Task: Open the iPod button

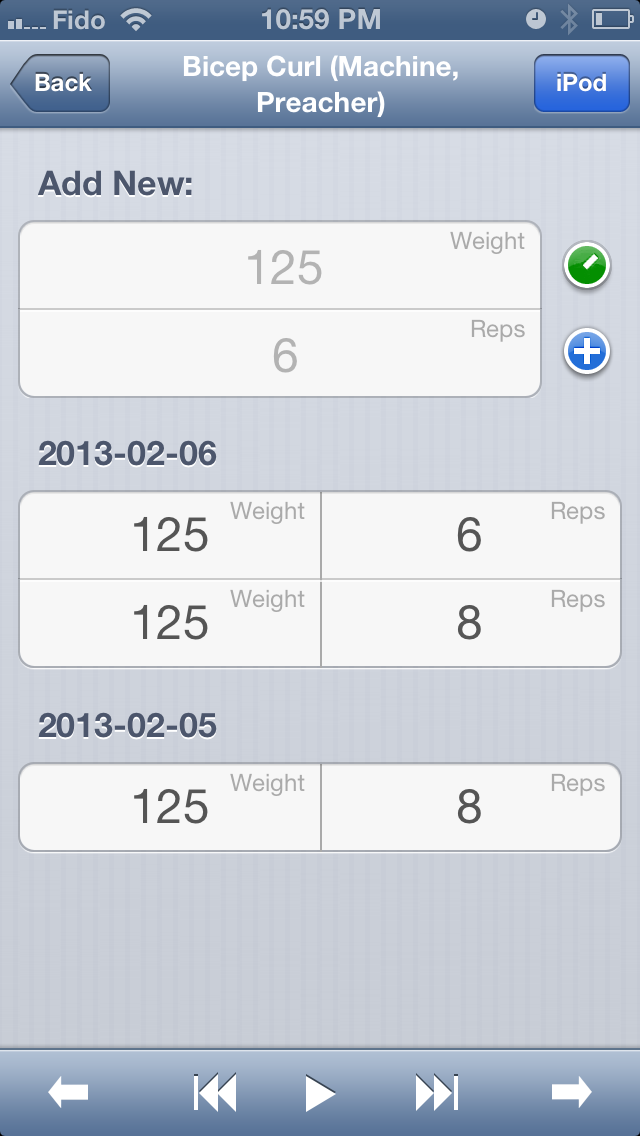Action: [581, 83]
